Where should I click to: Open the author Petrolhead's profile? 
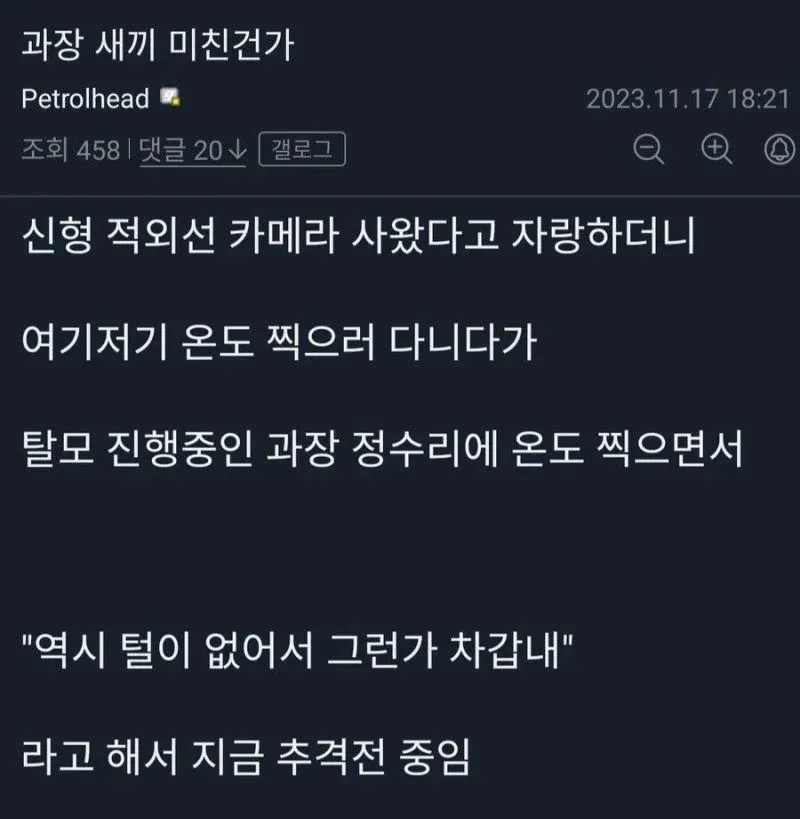[85, 99]
